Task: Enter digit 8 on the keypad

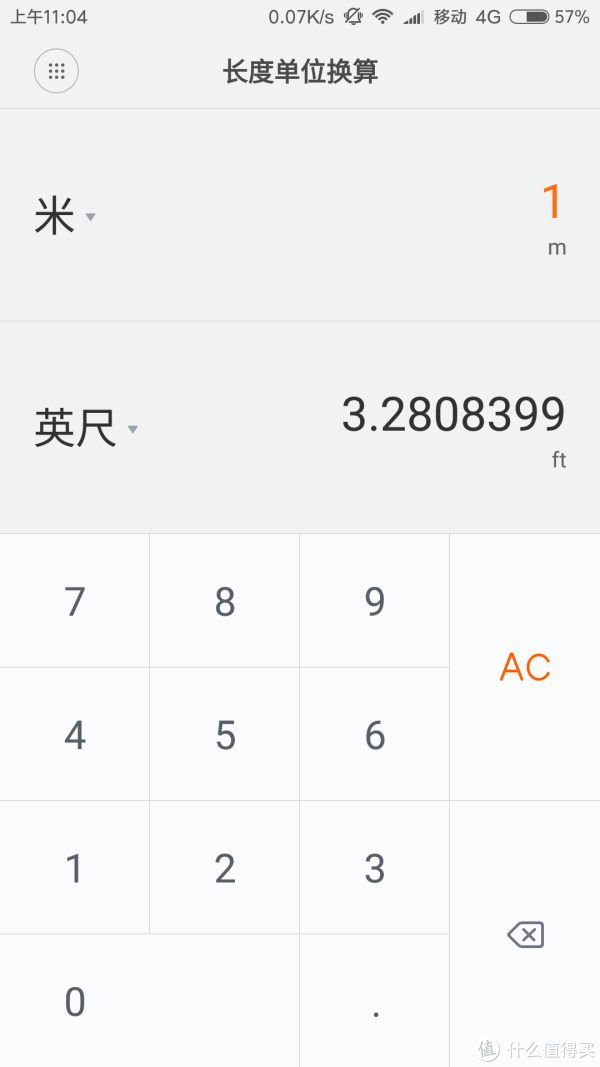Action: [224, 601]
